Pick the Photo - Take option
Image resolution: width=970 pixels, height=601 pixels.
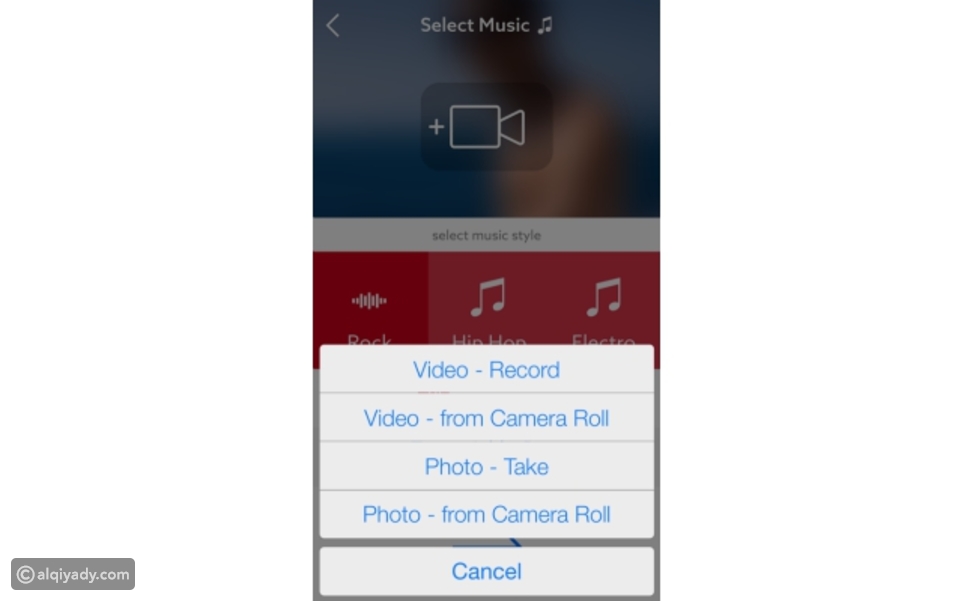(486, 466)
